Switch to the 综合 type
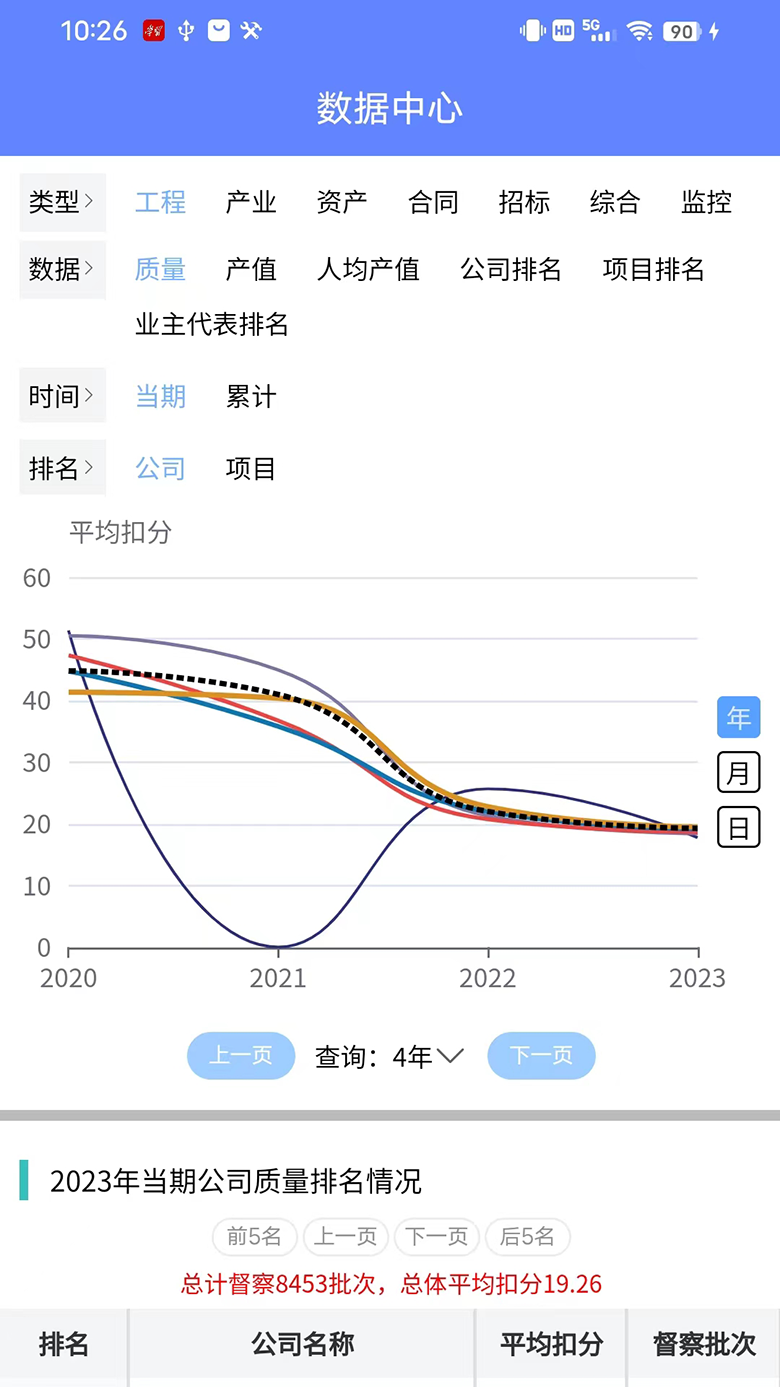Image resolution: width=780 pixels, height=1387 pixels. [615, 202]
